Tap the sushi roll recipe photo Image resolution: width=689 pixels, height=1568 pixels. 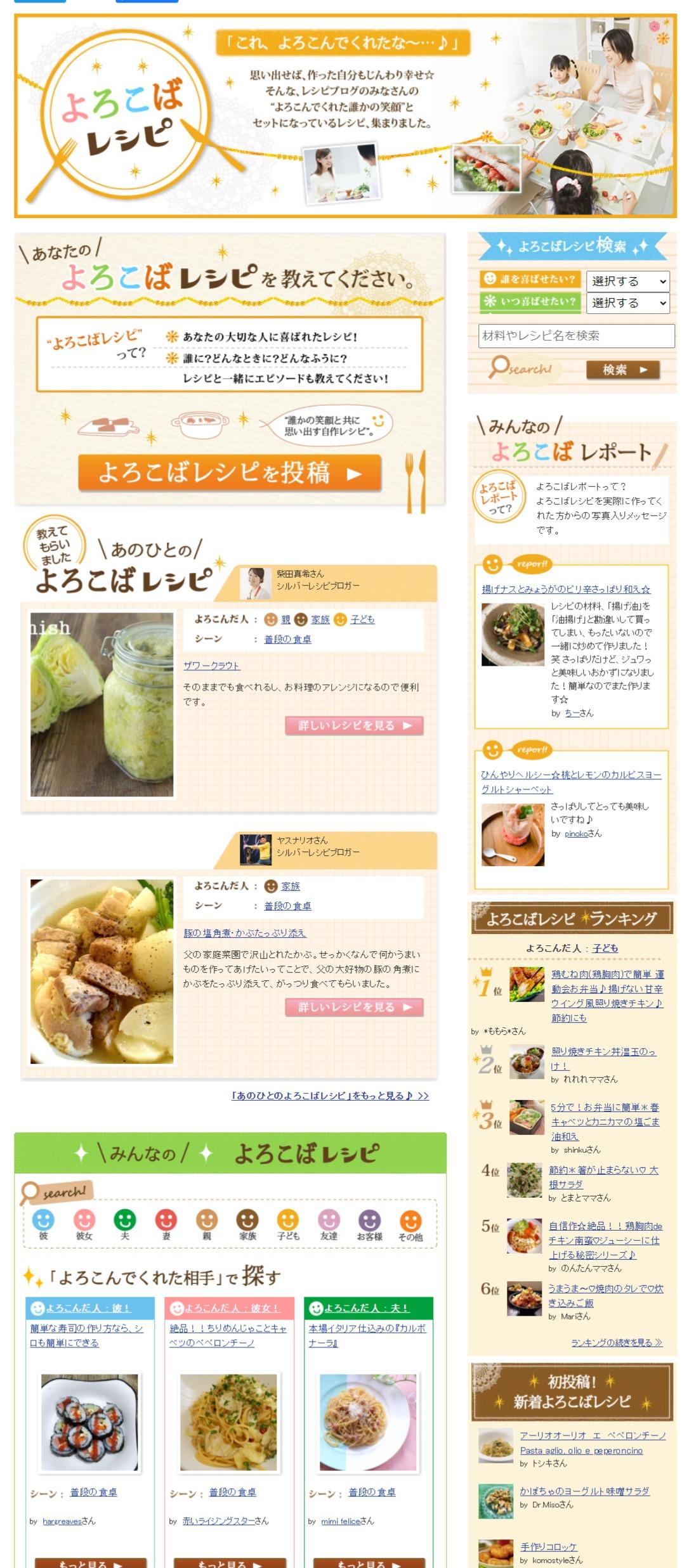click(x=89, y=1422)
